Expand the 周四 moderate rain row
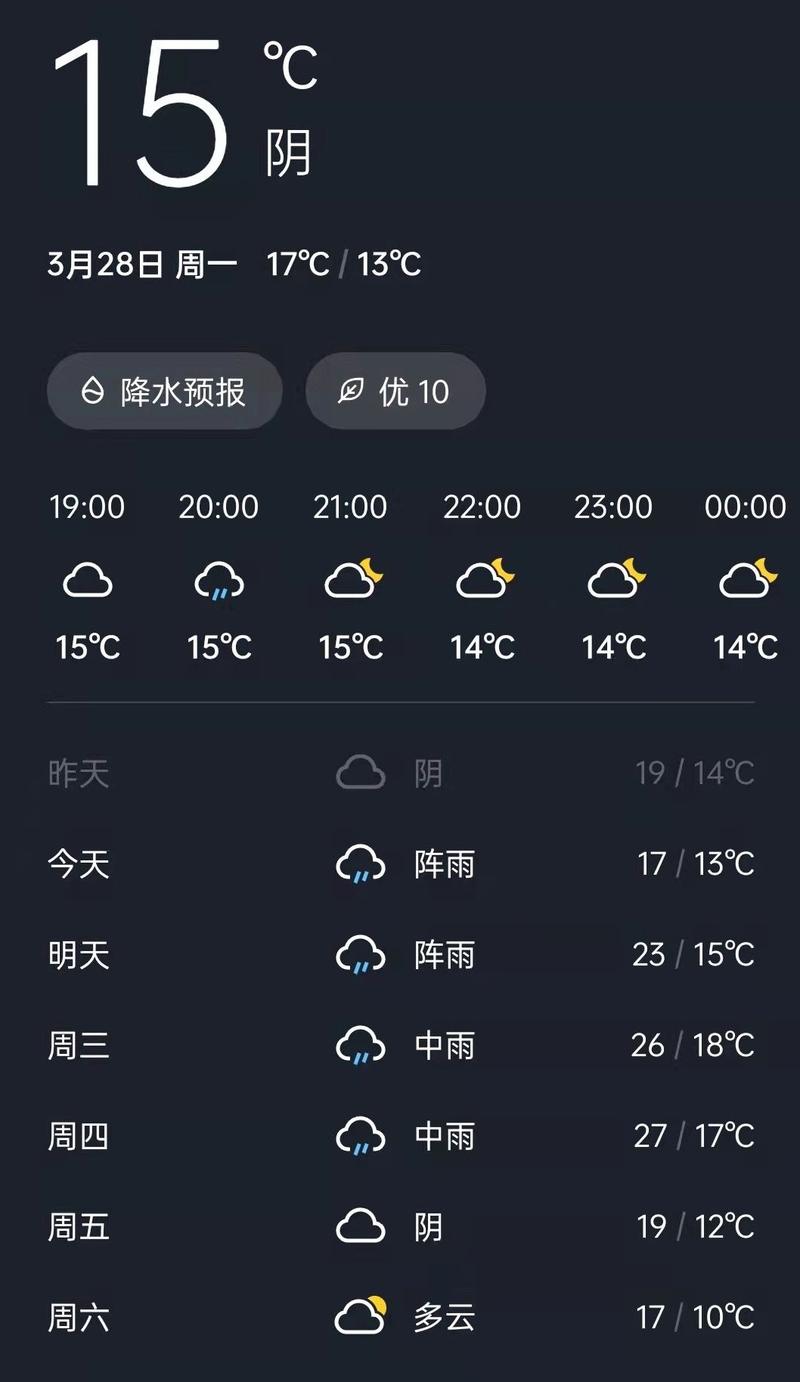This screenshot has width=800, height=1382. [x=400, y=1136]
